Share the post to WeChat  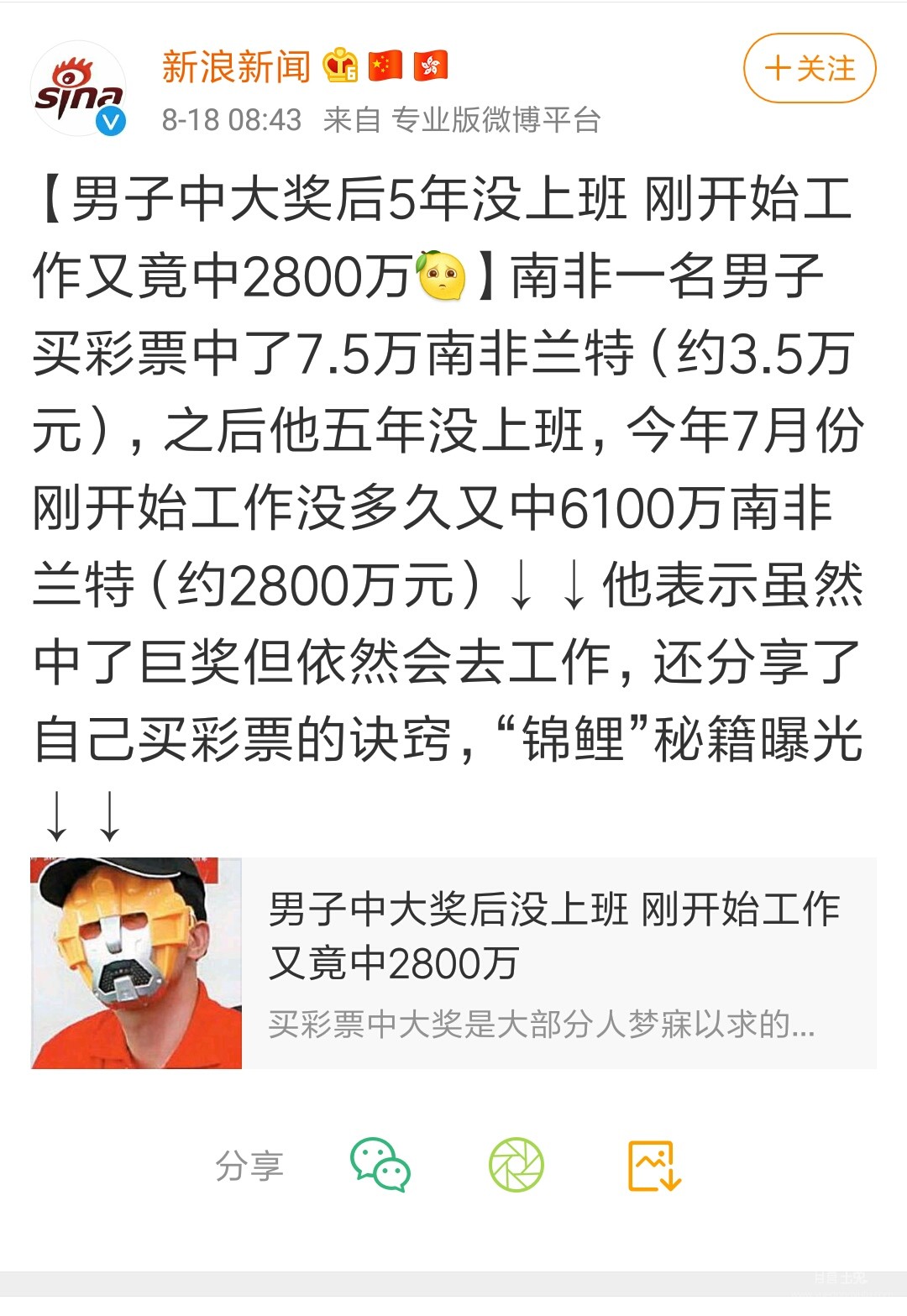tap(380, 1165)
